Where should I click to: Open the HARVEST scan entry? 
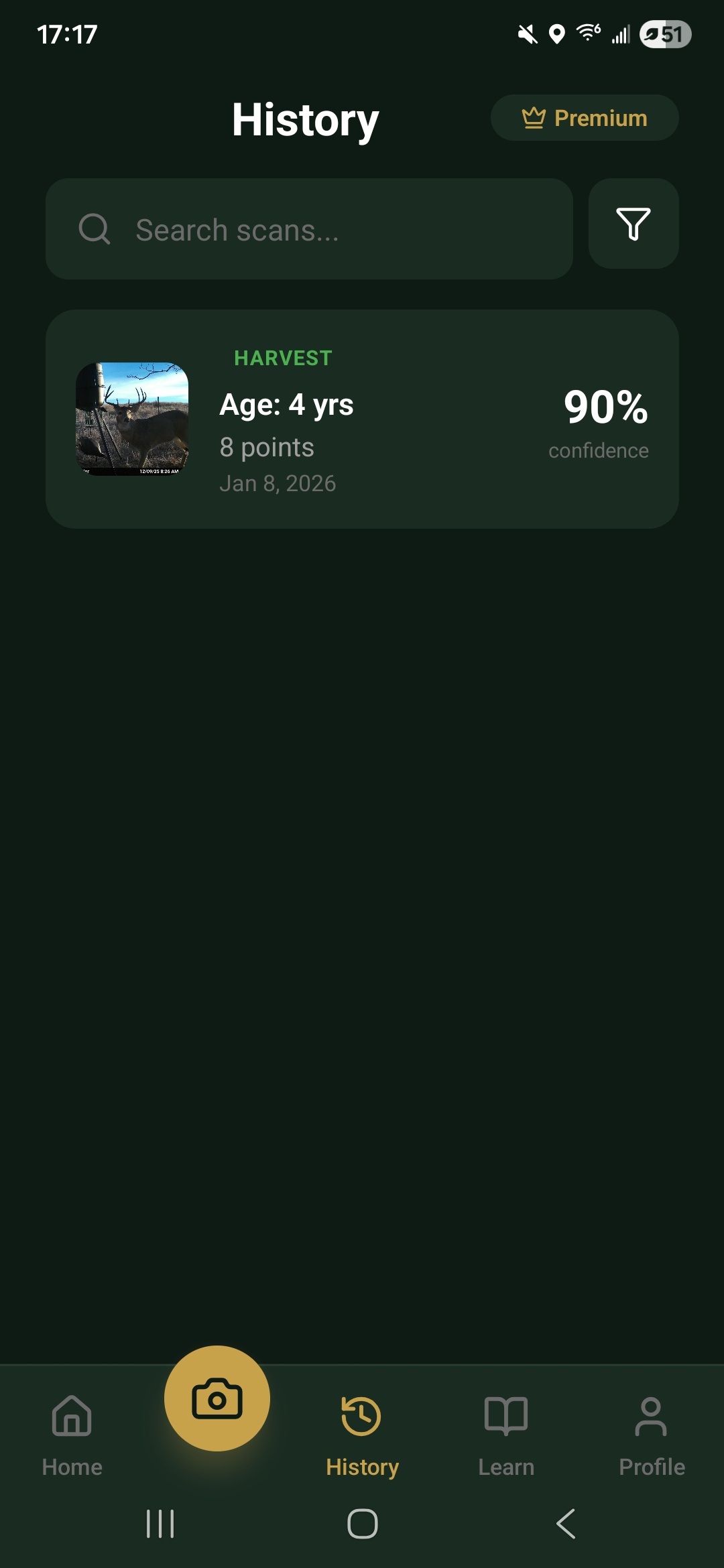[x=362, y=419]
